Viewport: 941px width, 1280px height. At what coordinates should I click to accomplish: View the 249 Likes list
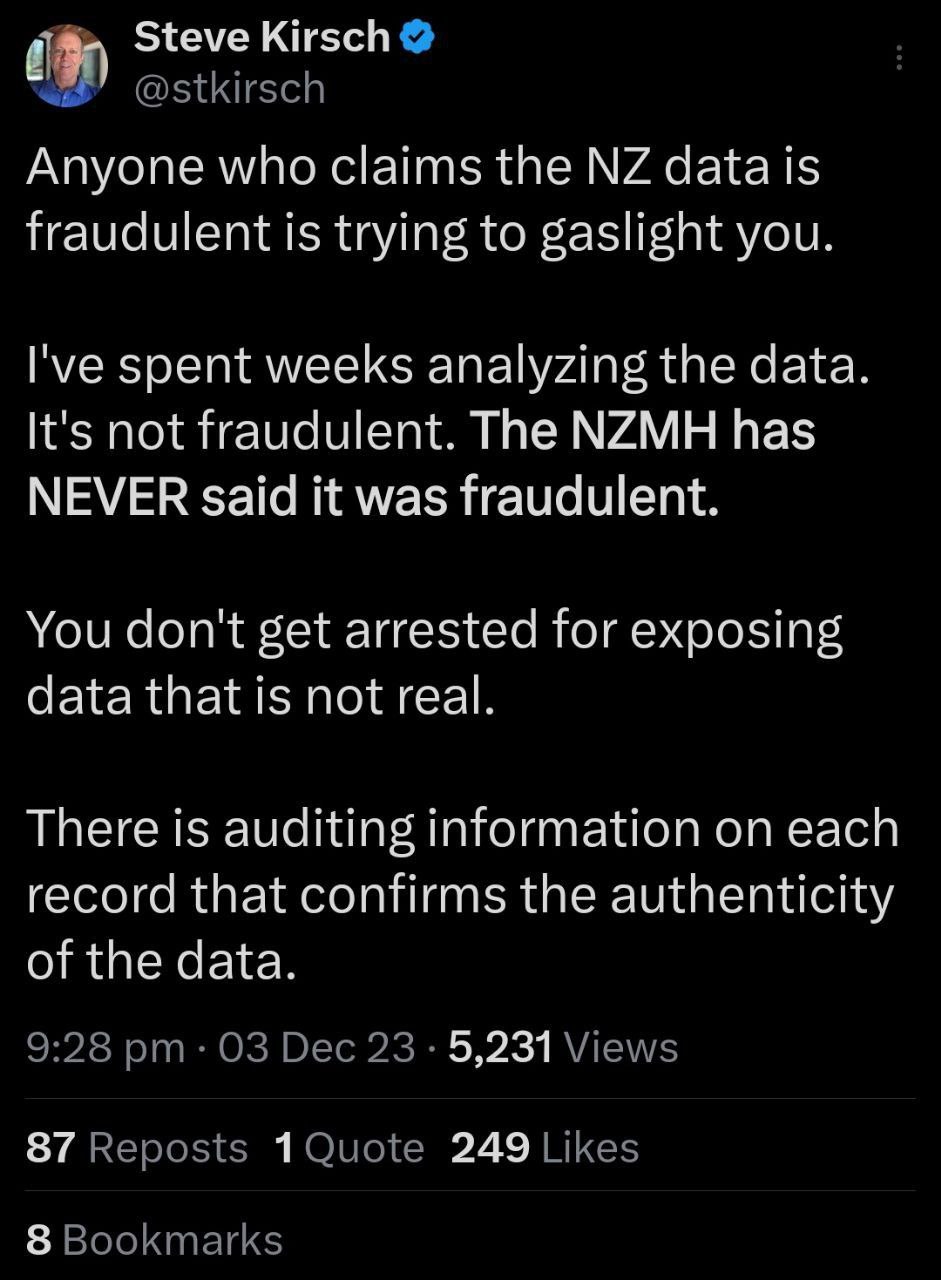545,1147
